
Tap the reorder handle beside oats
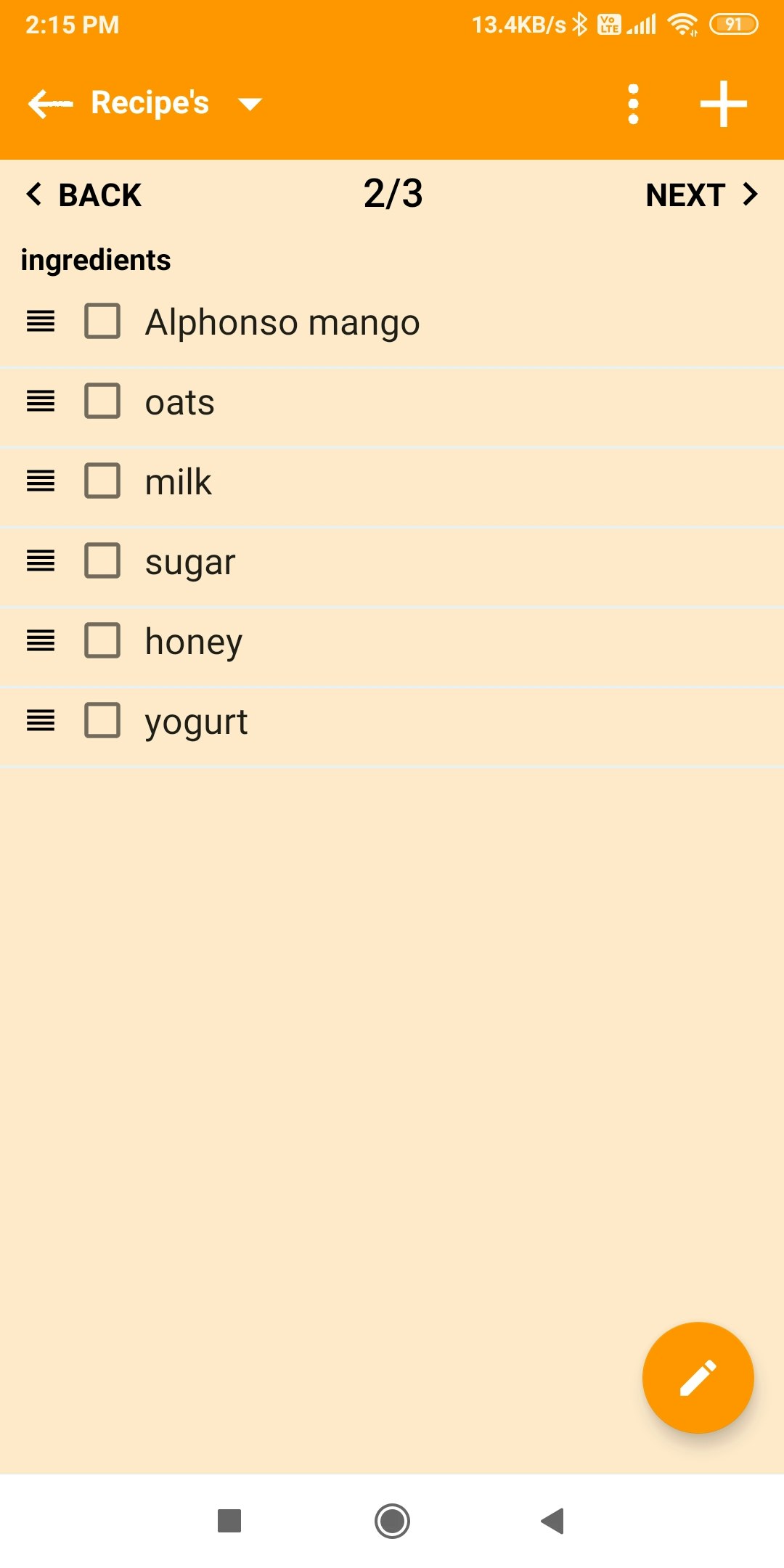(x=41, y=401)
